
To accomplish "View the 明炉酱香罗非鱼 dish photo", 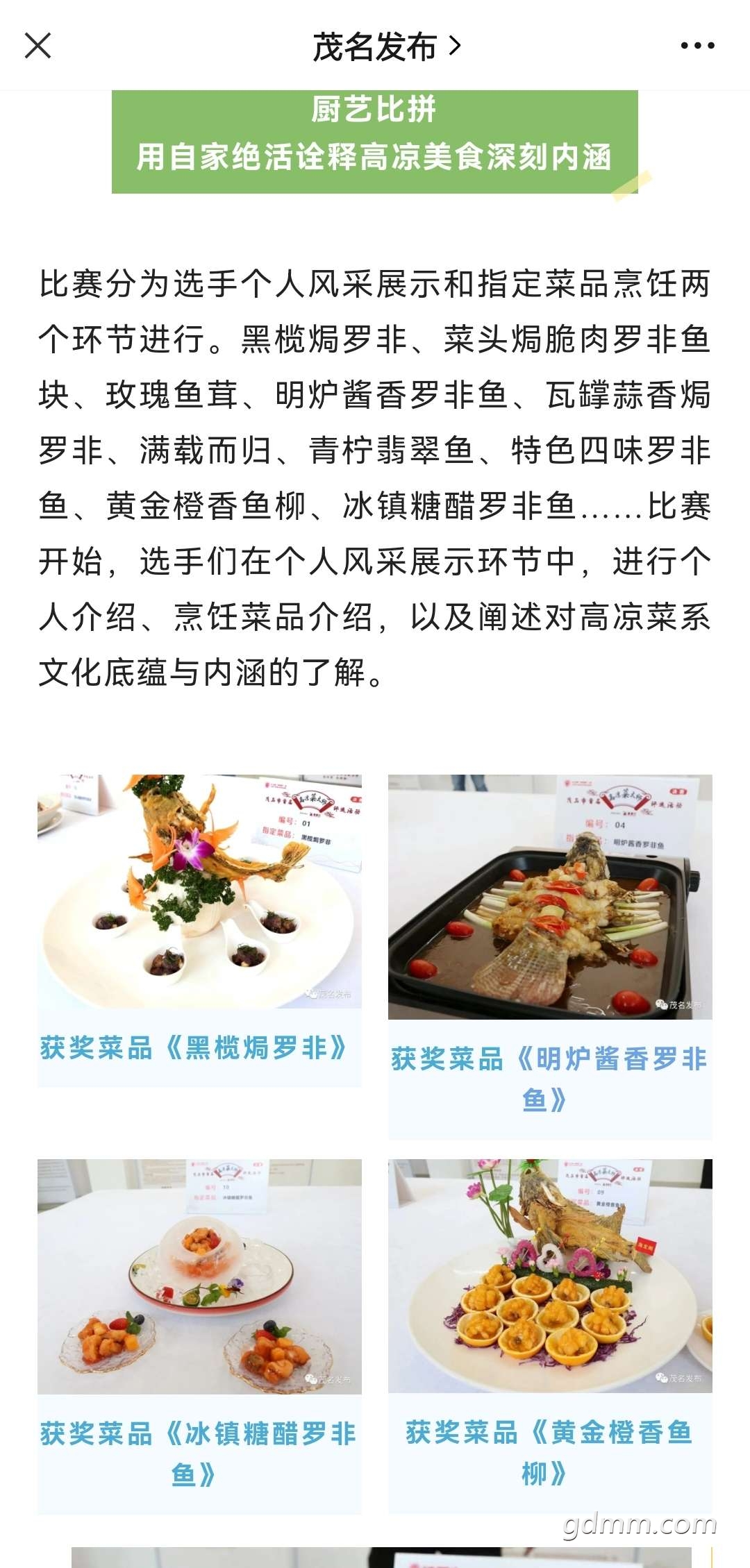I will point(550,897).
